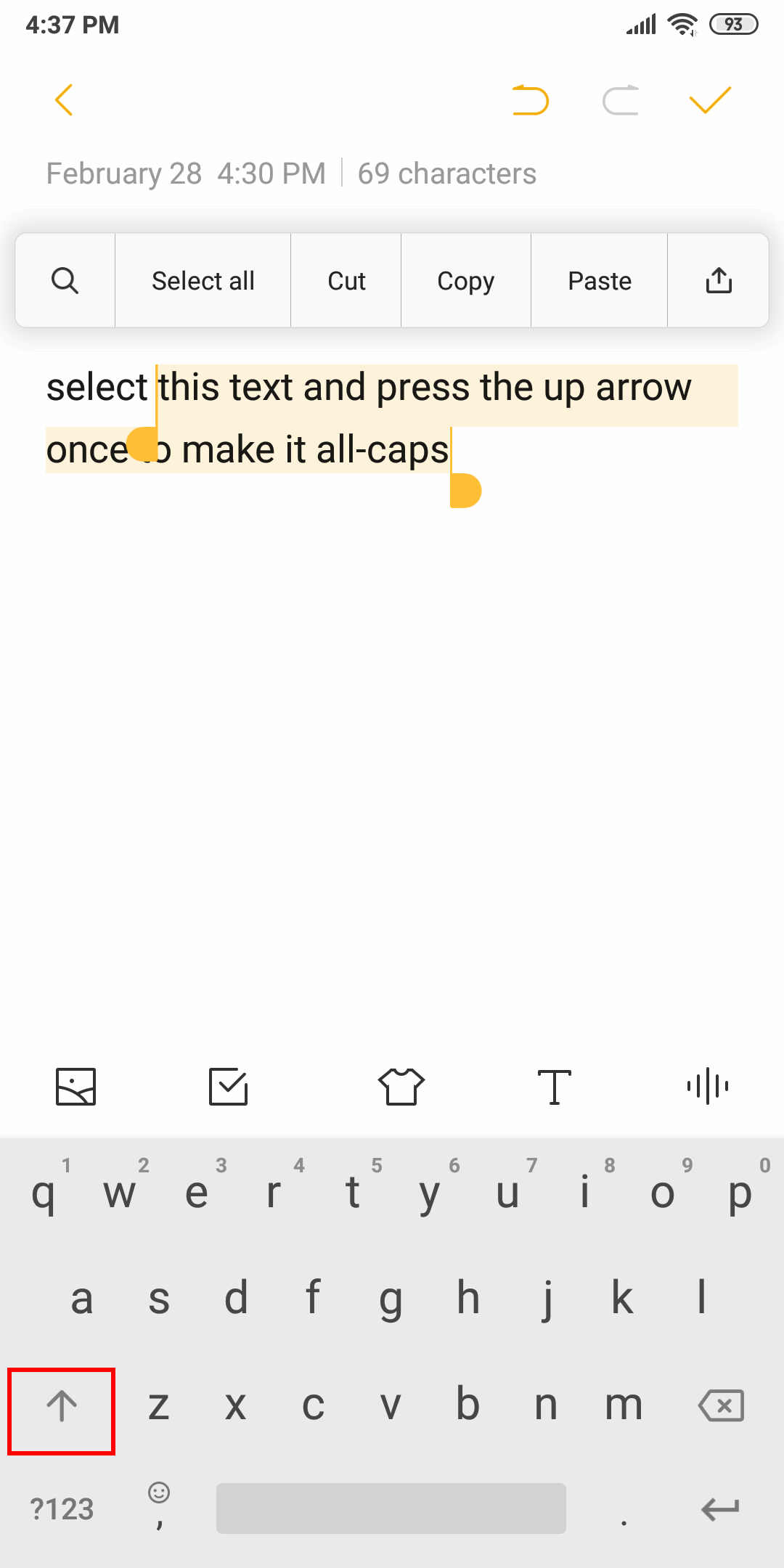Open the note theme picker (shirt icon)

coord(401,1086)
